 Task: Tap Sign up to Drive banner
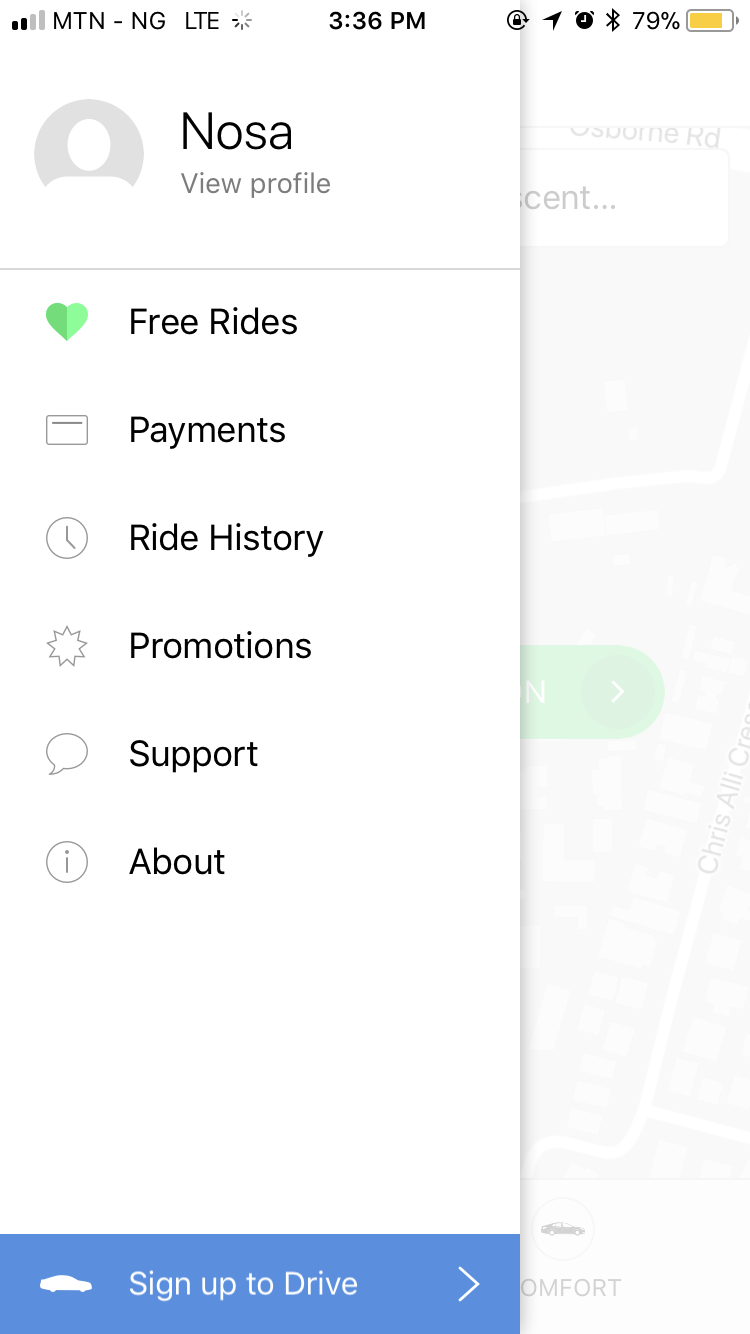coord(259,1284)
